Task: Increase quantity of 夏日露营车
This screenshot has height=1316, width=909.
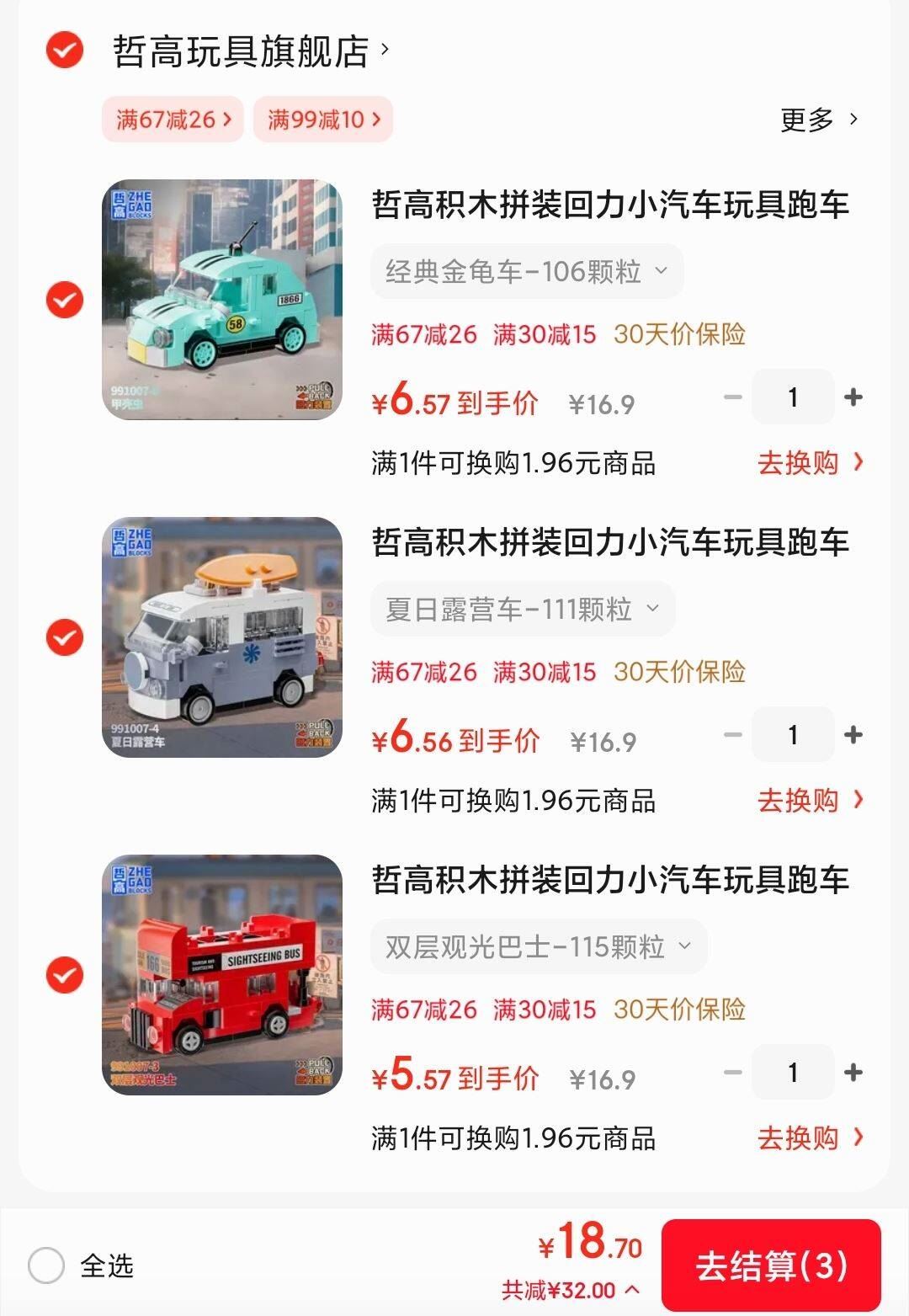Action: point(853,735)
